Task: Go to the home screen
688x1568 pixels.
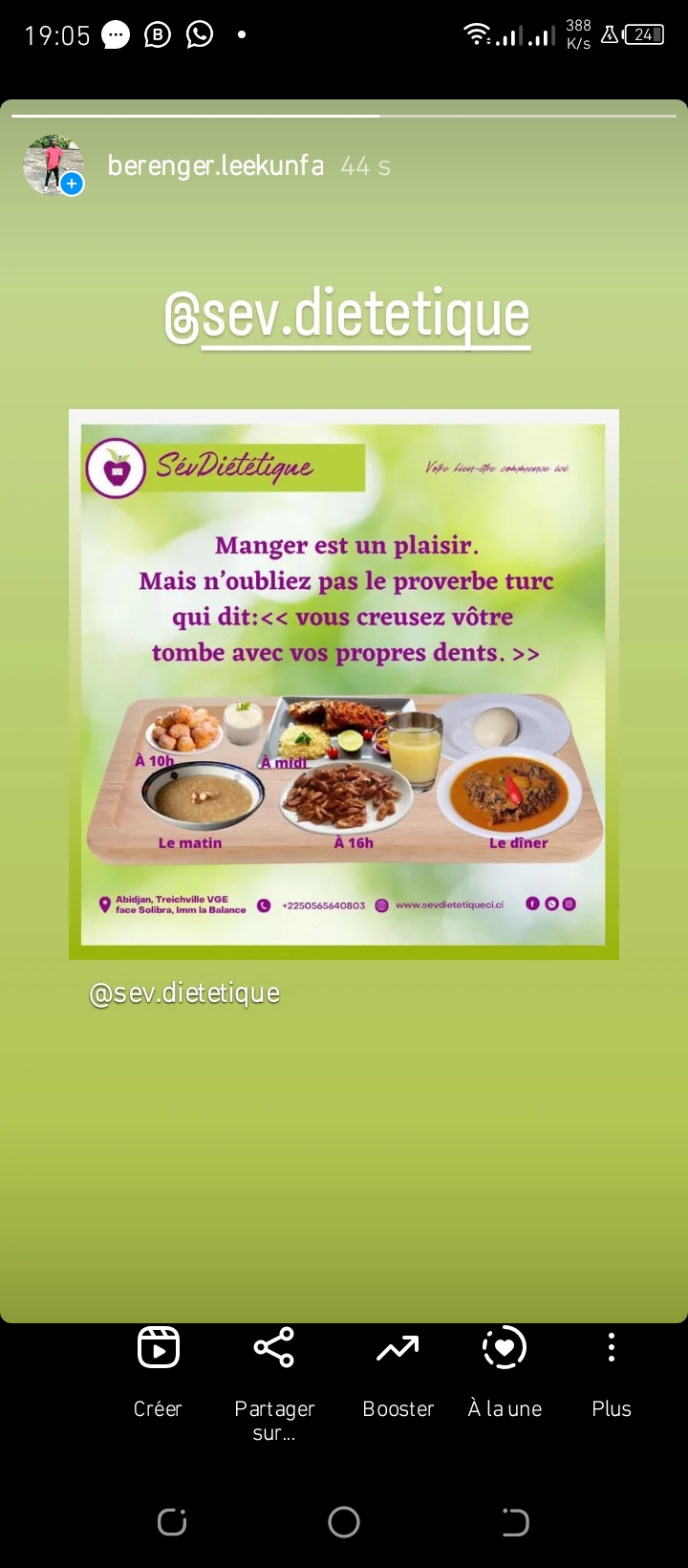Action: (x=344, y=1521)
